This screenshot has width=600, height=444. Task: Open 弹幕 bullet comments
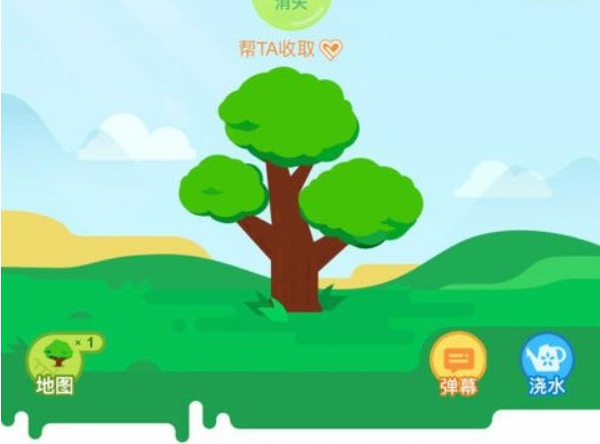457,363
